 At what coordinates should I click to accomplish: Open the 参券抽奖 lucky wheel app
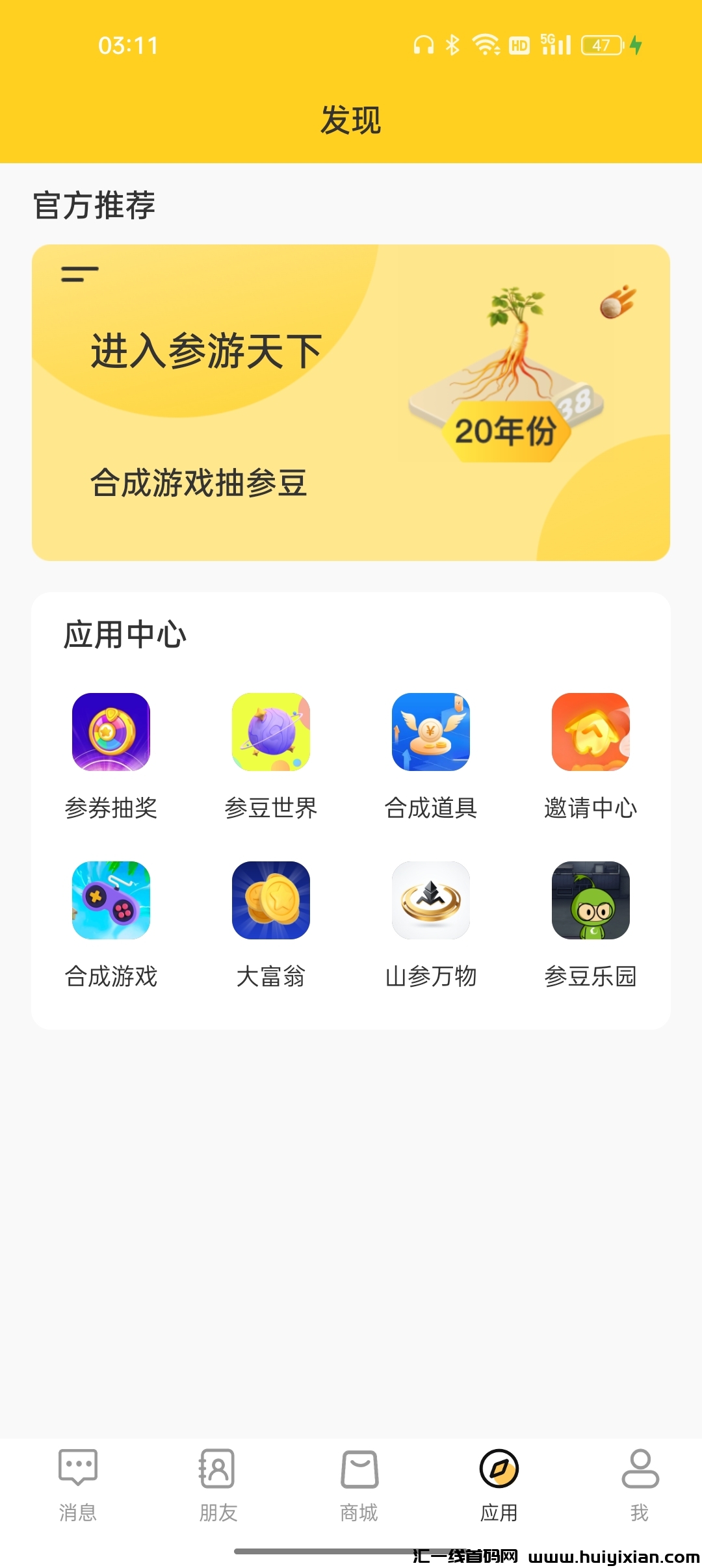(111, 731)
